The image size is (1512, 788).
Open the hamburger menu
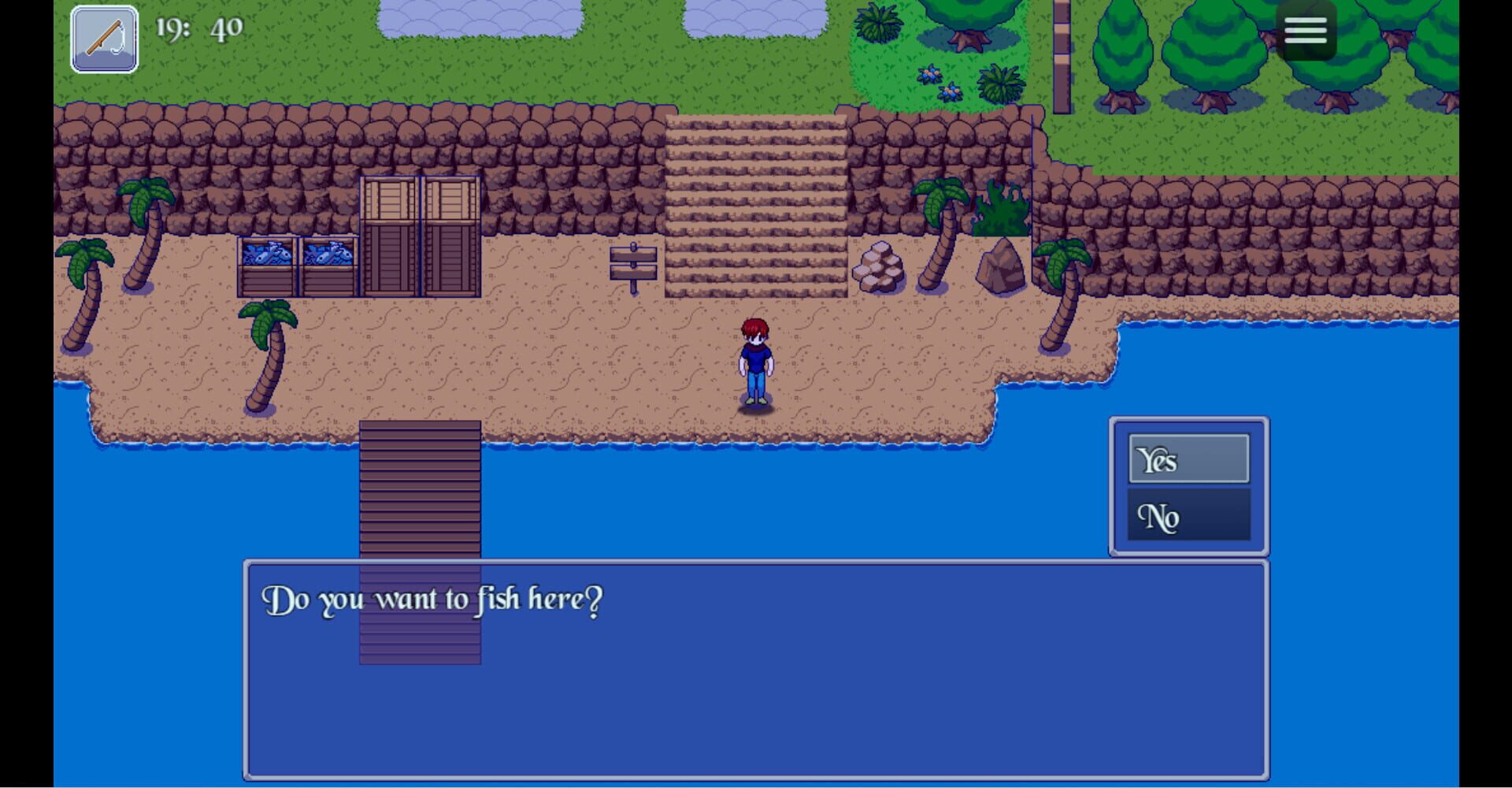(x=1305, y=32)
